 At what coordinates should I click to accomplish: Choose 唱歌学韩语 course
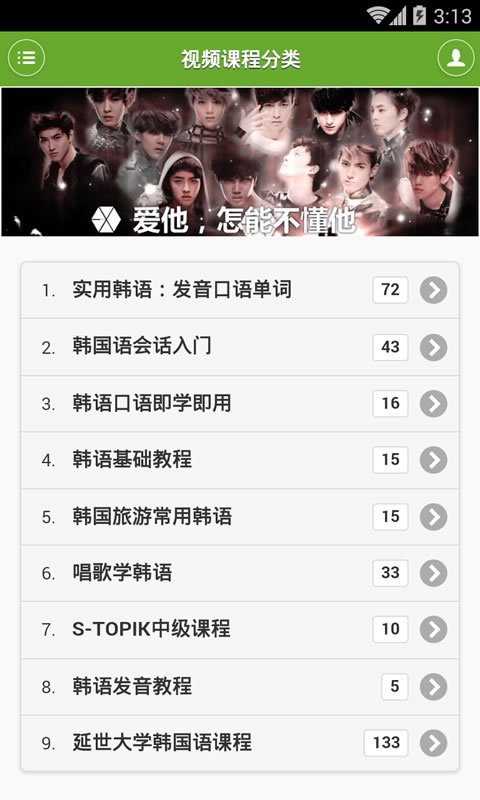240,573
